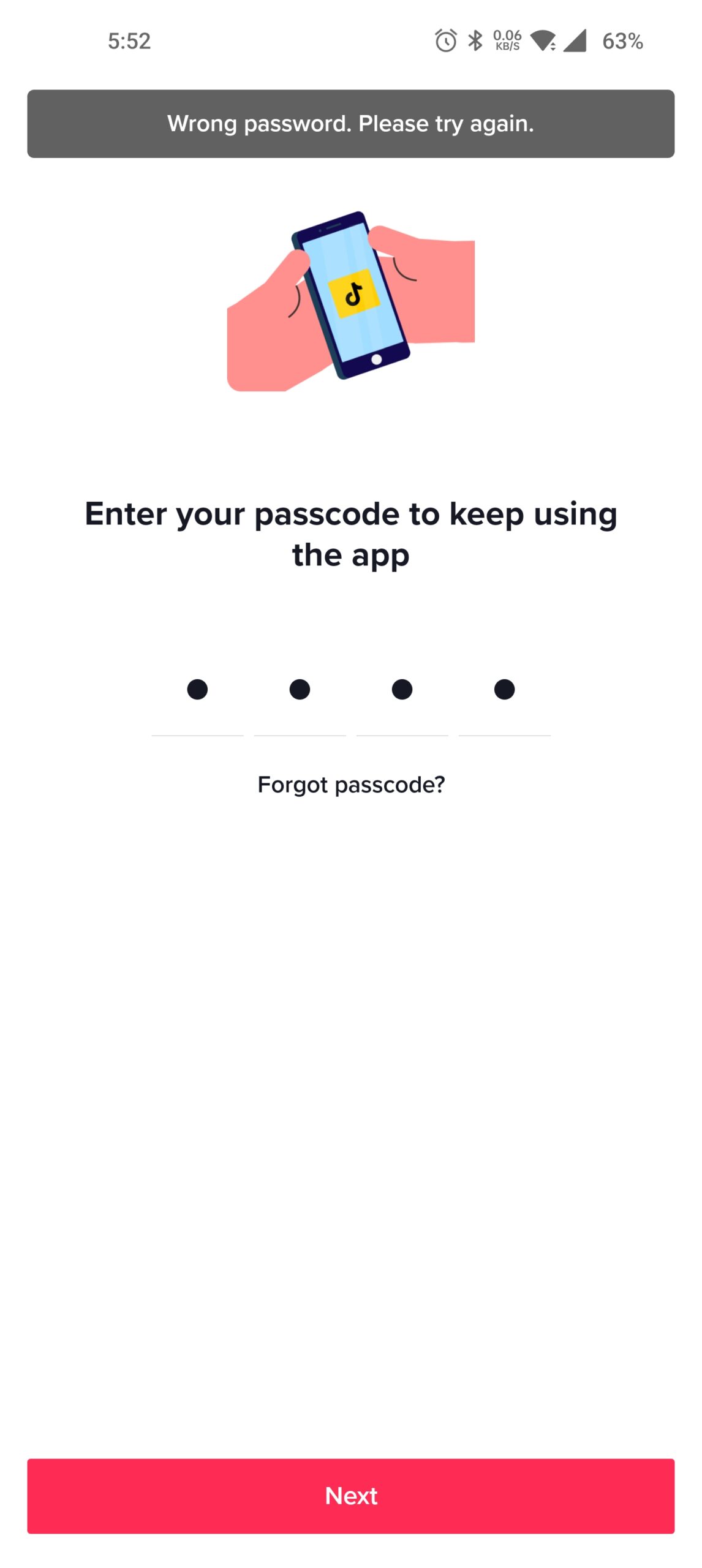Viewport: 702px width, 1568px height.
Task: Click the hands-holding-phone illustration
Action: tap(351, 300)
